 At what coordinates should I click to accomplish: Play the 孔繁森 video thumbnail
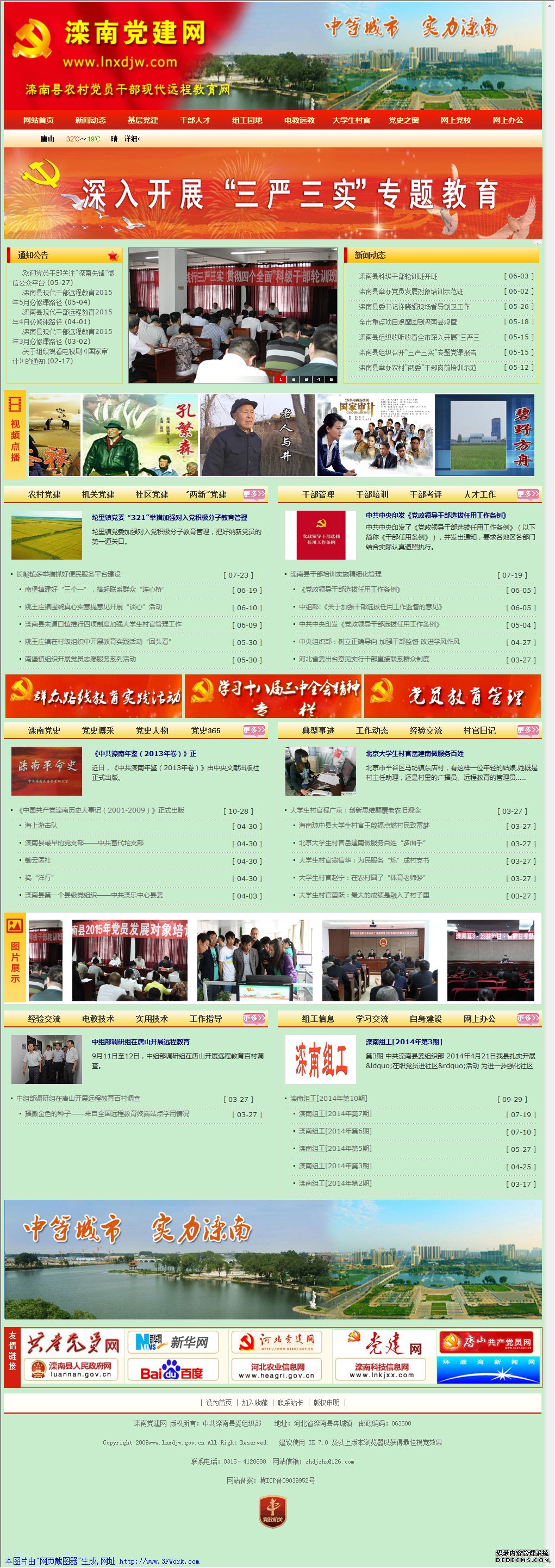140,435
